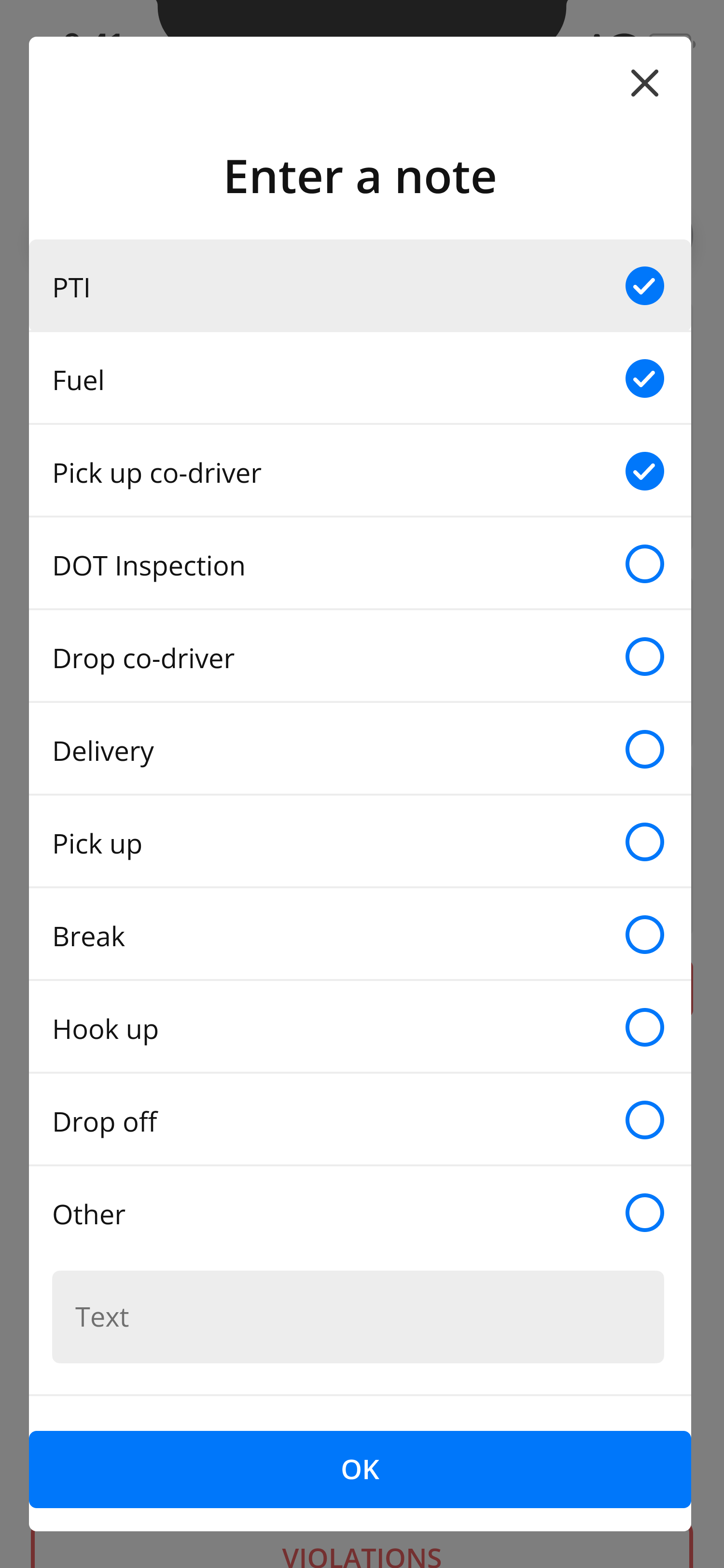Confirm the note with OK

click(x=360, y=1470)
